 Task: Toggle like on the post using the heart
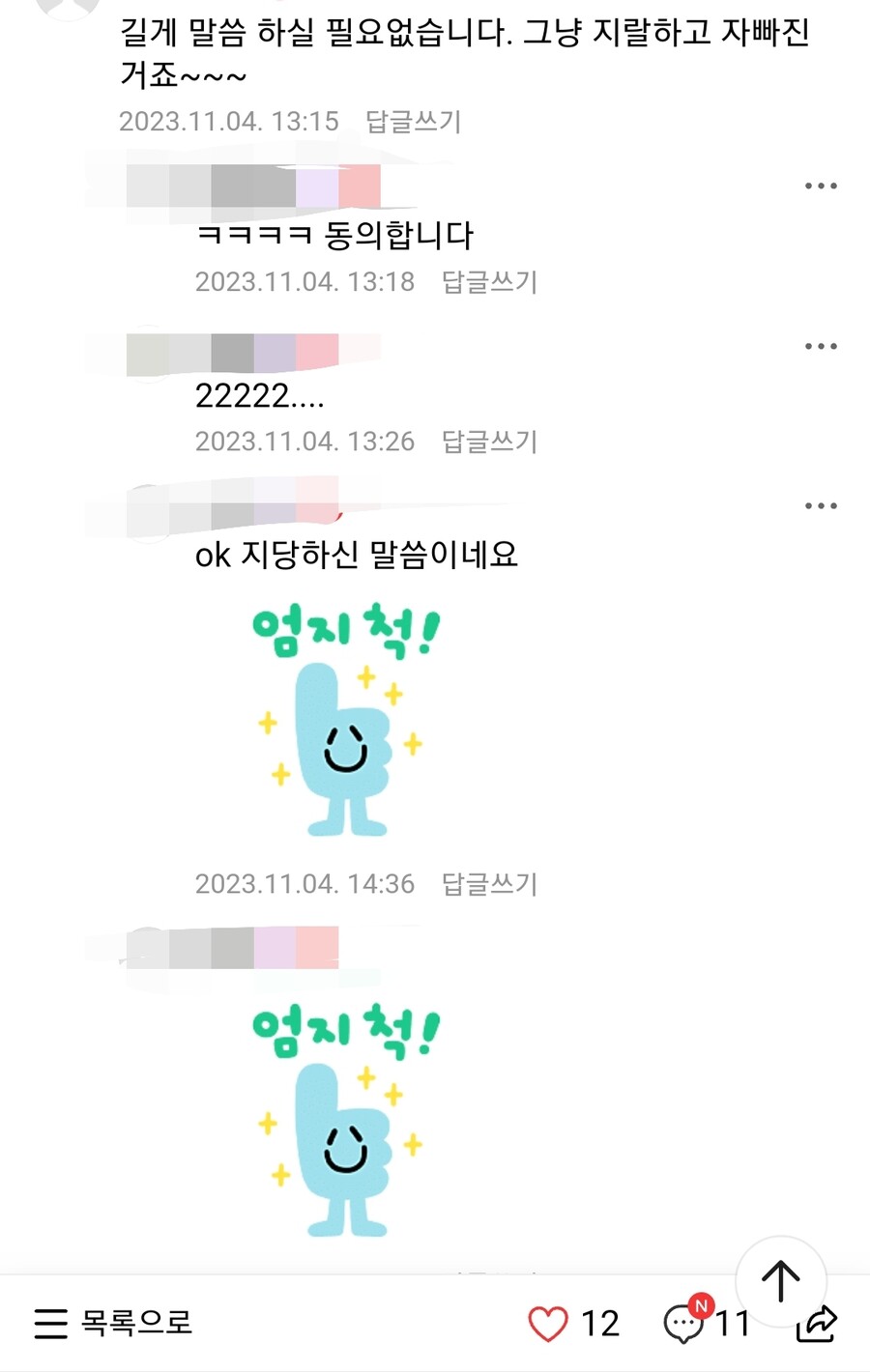point(546,1321)
